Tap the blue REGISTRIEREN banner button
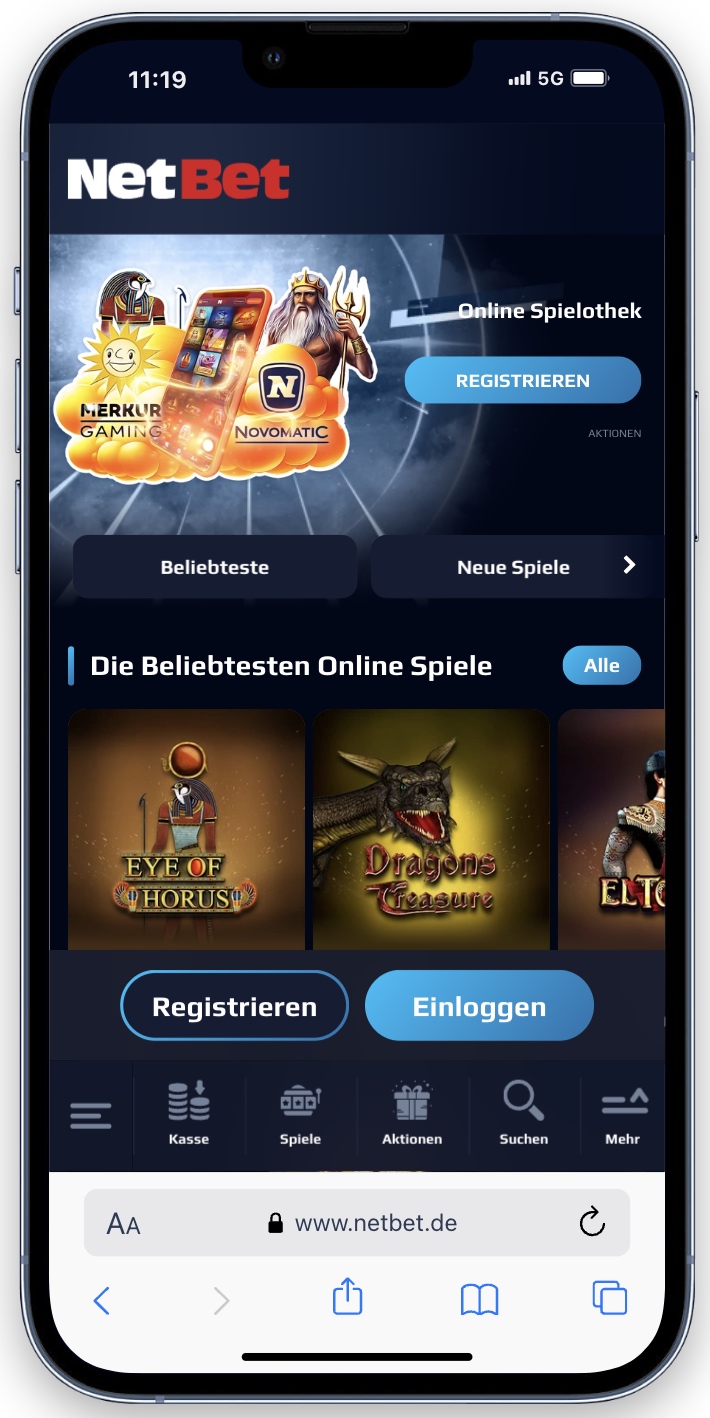 pos(522,381)
